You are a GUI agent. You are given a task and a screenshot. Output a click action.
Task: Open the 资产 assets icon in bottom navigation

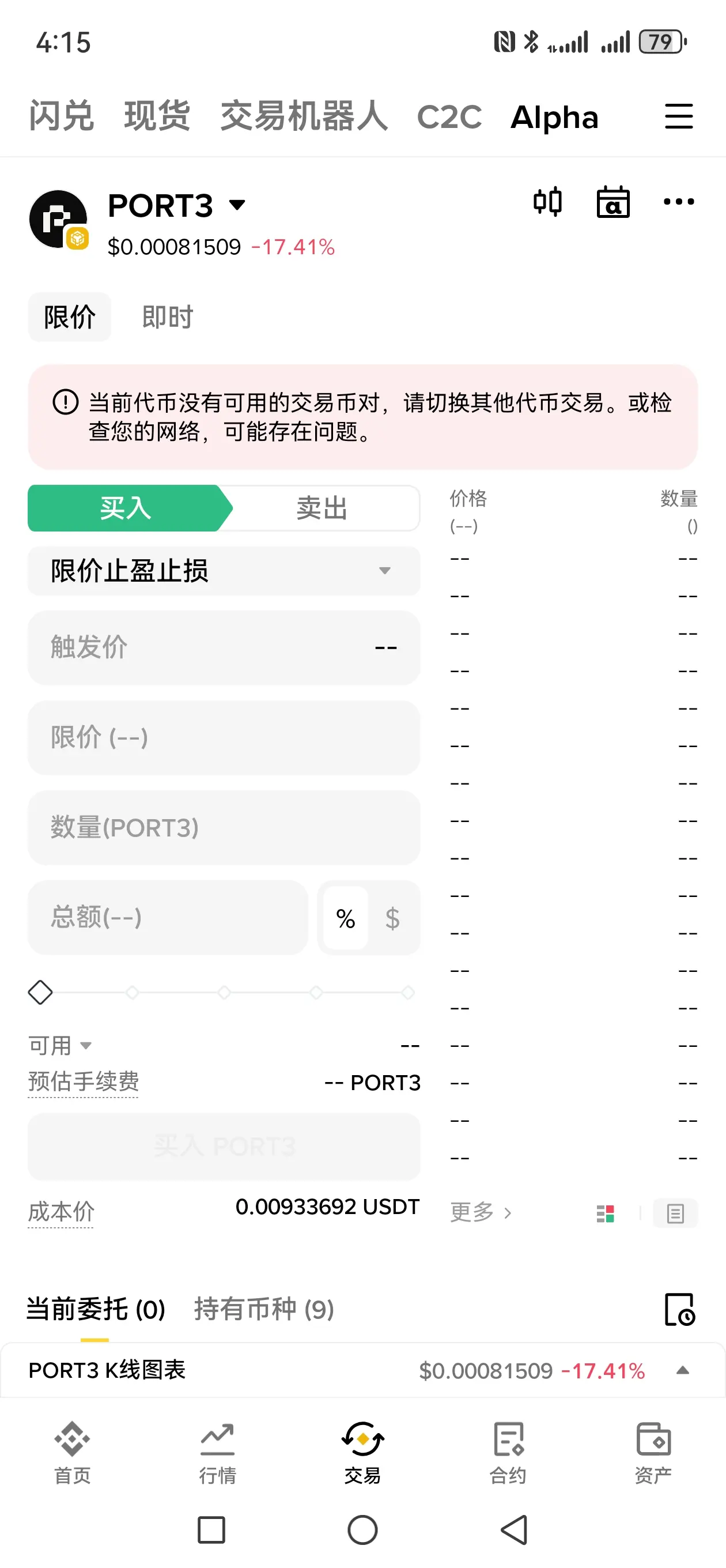653,1455
